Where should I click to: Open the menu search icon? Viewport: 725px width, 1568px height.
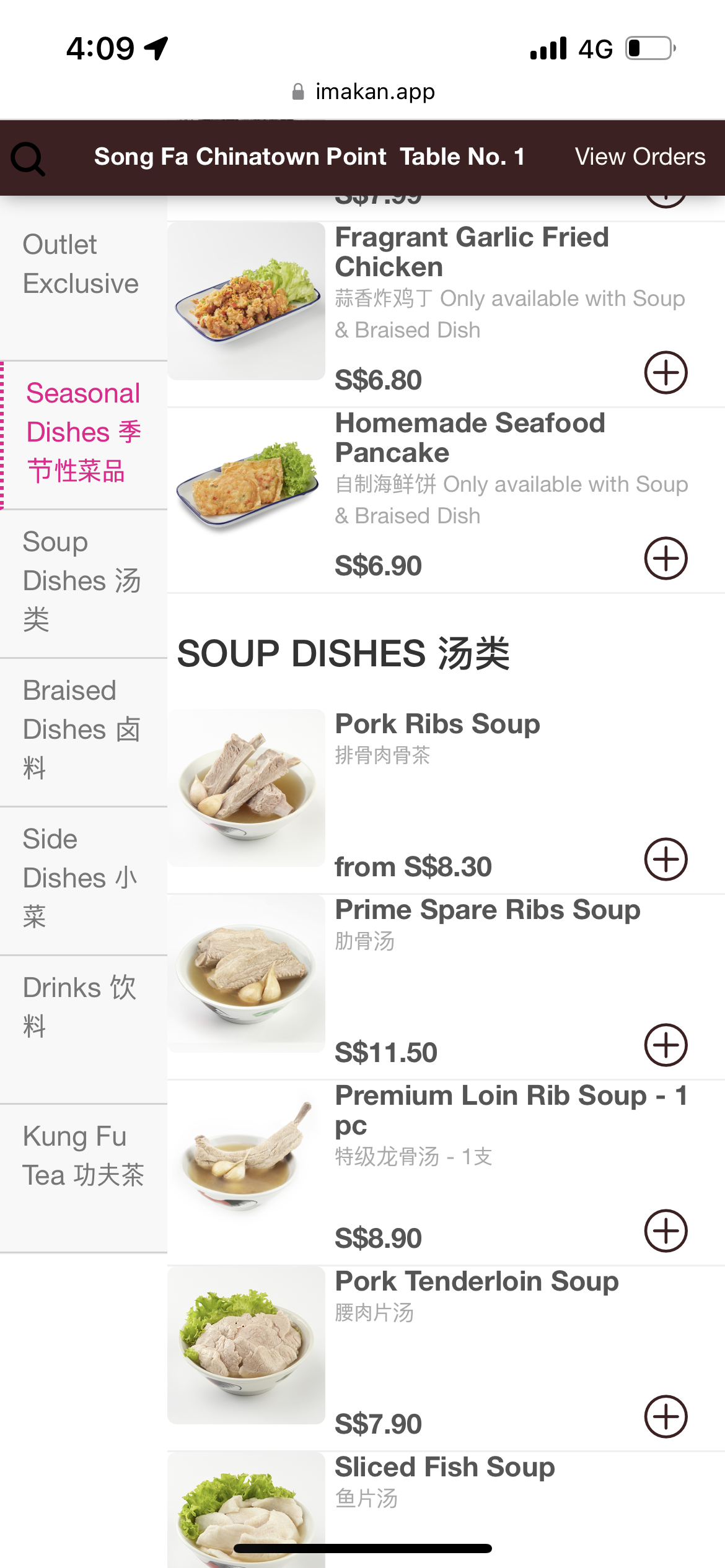coord(28,159)
